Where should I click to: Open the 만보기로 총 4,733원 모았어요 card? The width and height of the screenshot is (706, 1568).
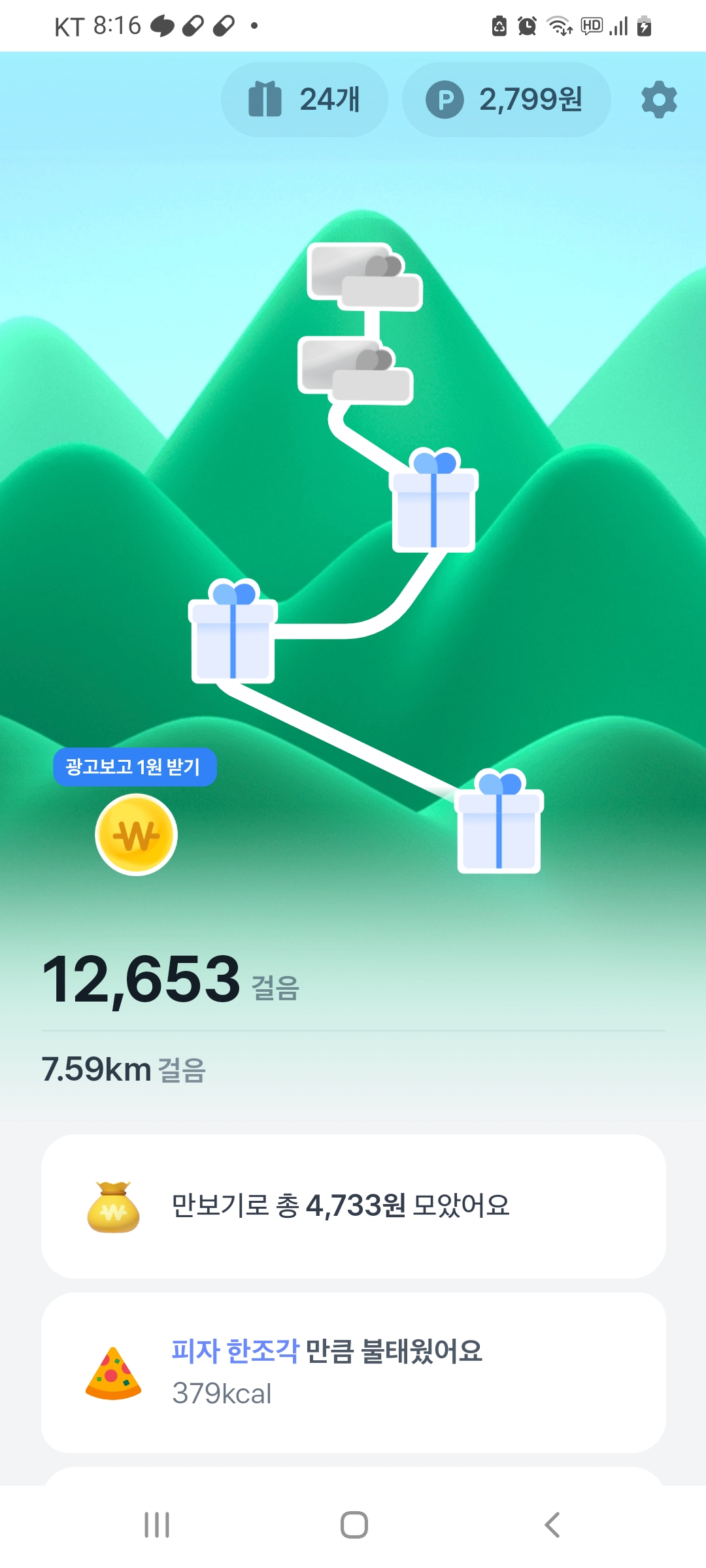click(x=353, y=1206)
